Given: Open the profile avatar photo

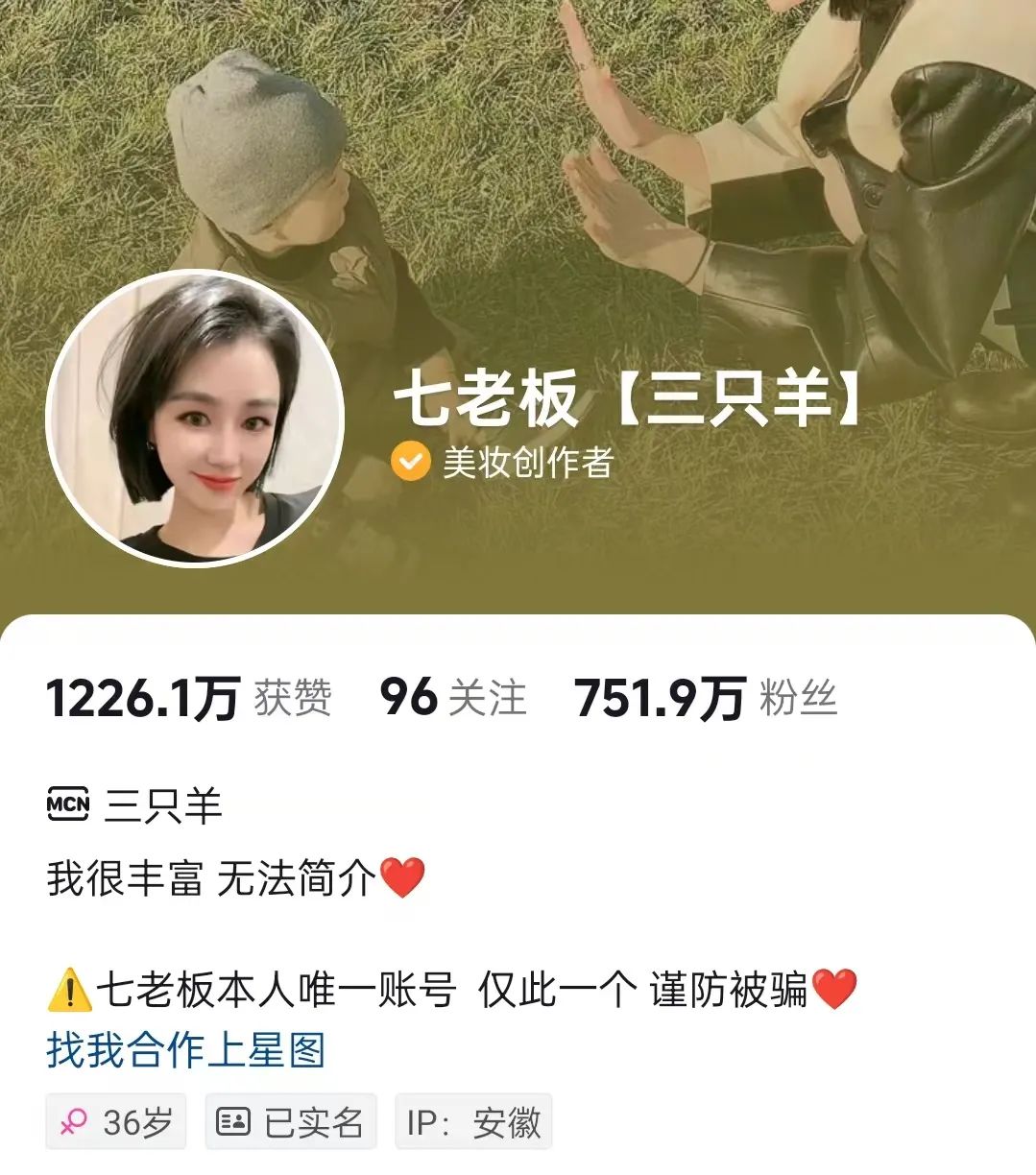Looking at the screenshot, I should [x=195, y=419].
